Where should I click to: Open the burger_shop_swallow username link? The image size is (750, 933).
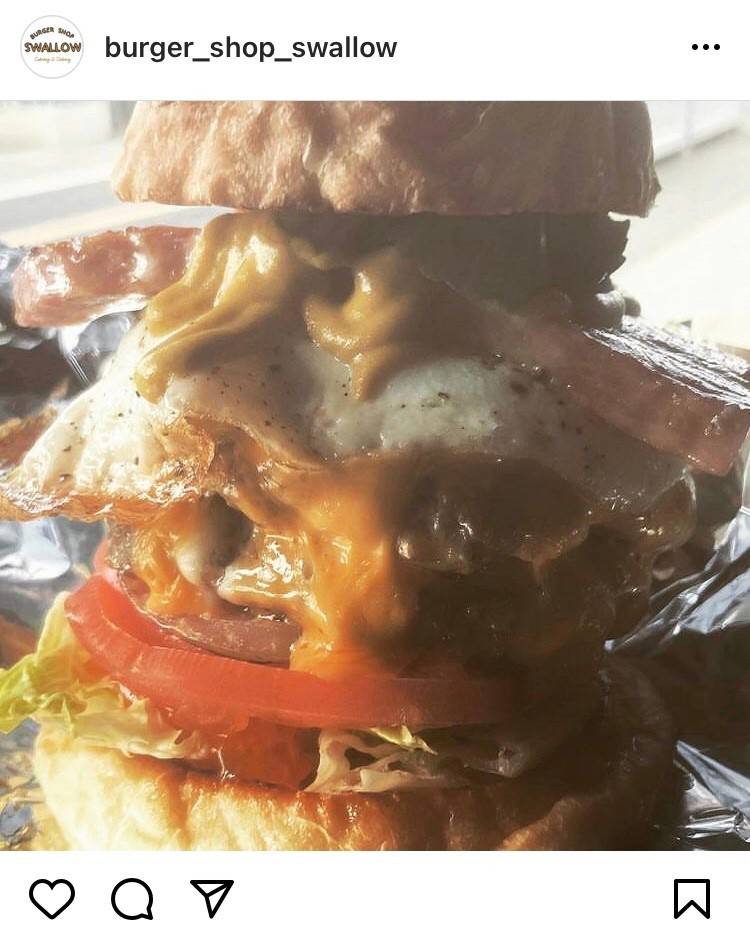(x=250, y=47)
